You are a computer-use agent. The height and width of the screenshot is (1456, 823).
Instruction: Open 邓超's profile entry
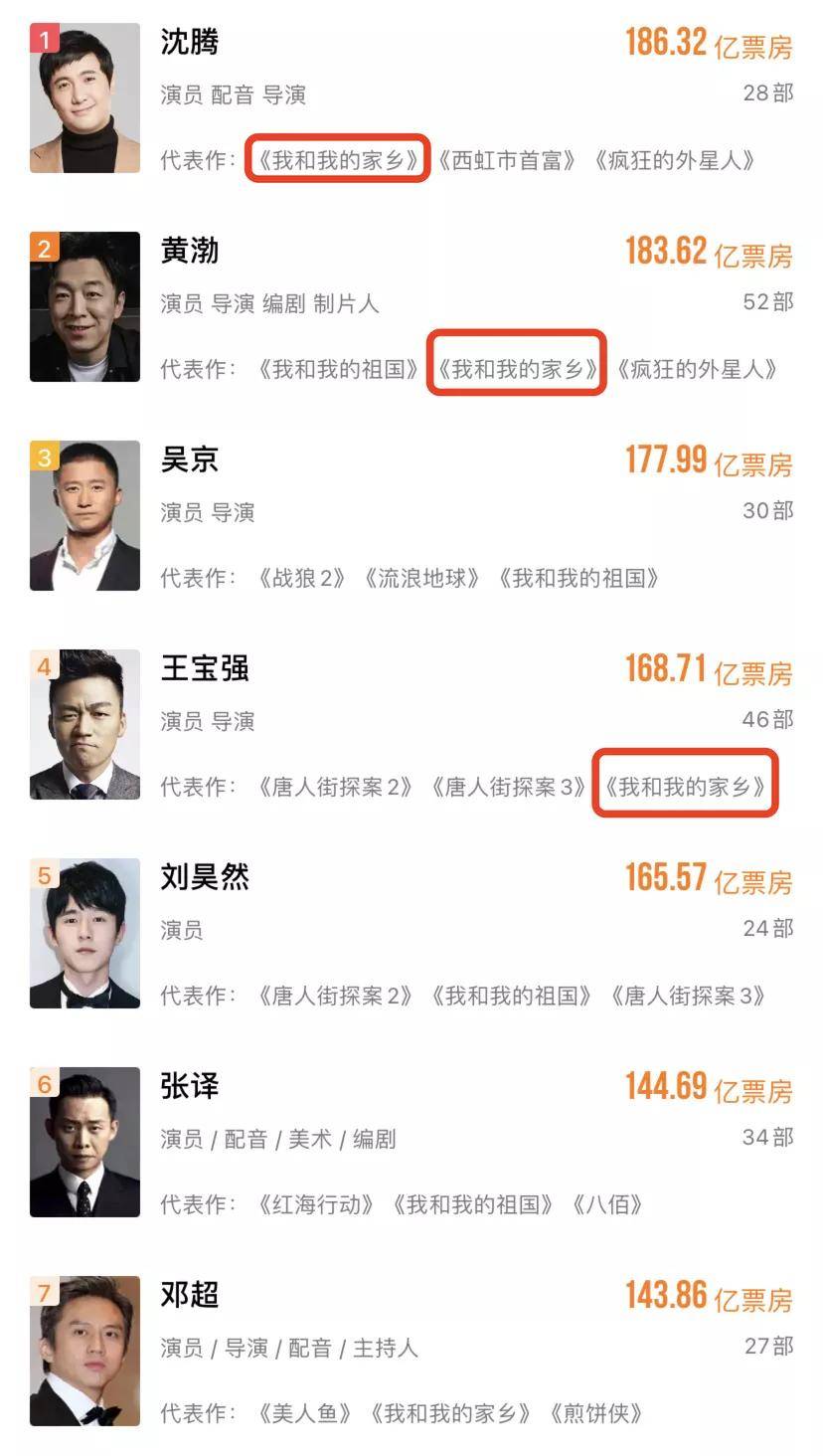411,1352
